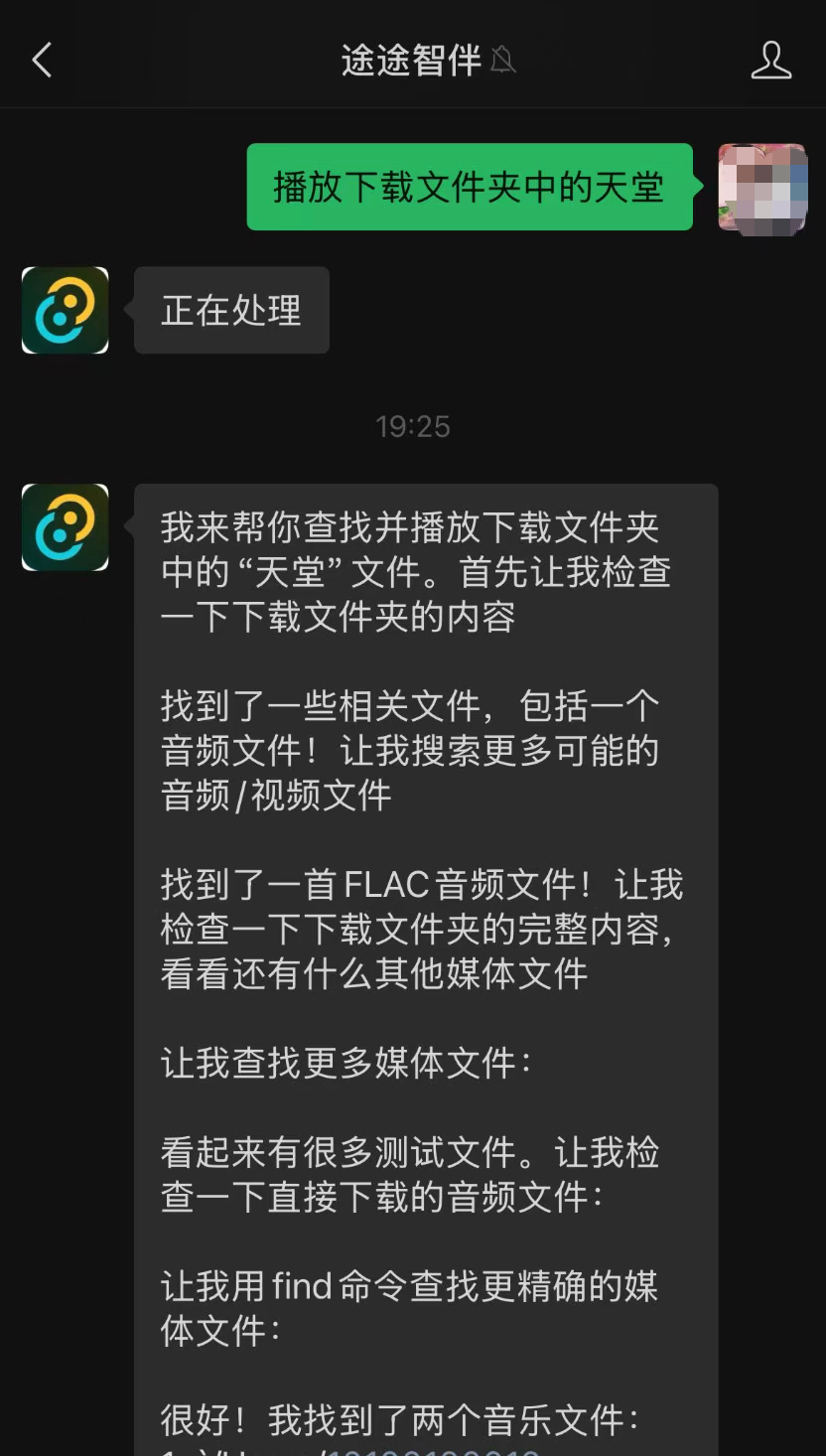The height and width of the screenshot is (1456, 826).
Task: Open the bot avatar beside the long reply
Action: pos(64,527)
